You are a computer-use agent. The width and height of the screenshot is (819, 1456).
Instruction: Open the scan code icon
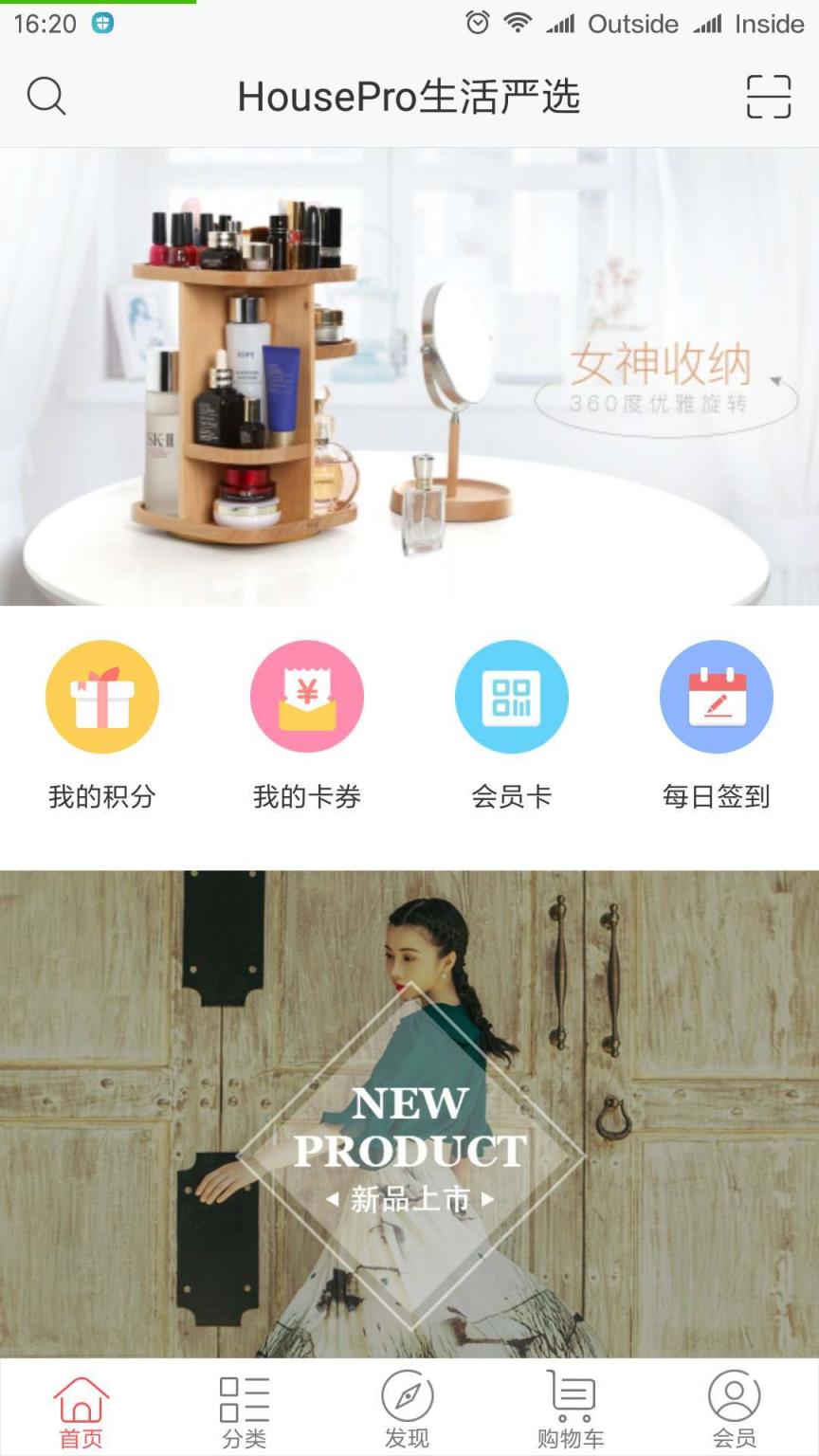768,96
